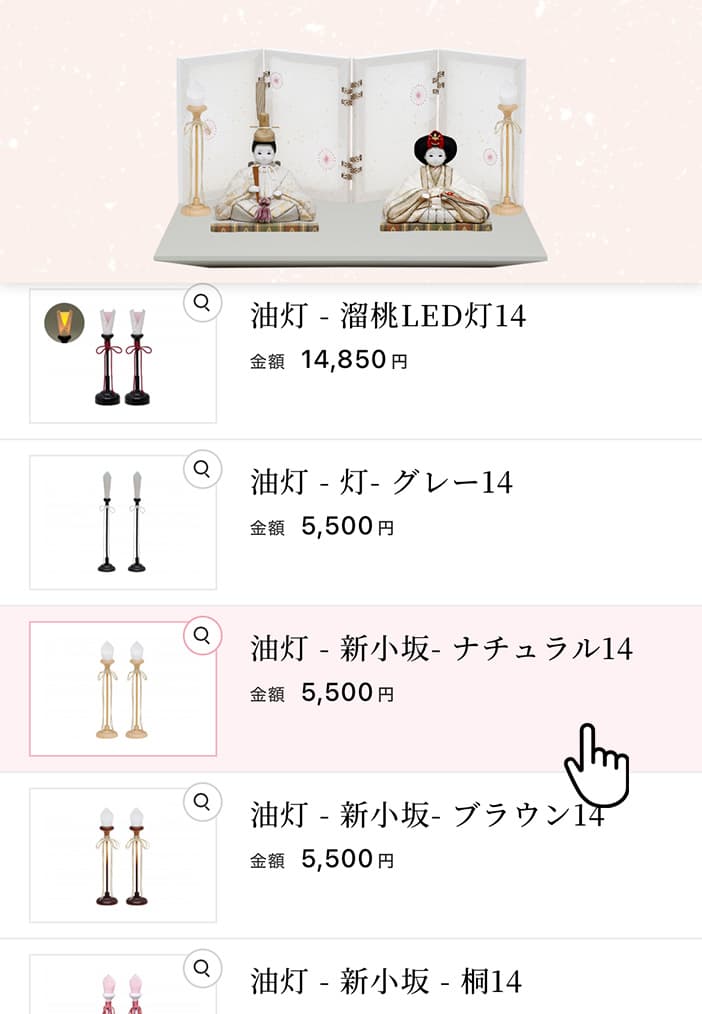Open magnifier for 新小坂- ブラウン14 image
702x1014 pixels.
pos(203,801)
